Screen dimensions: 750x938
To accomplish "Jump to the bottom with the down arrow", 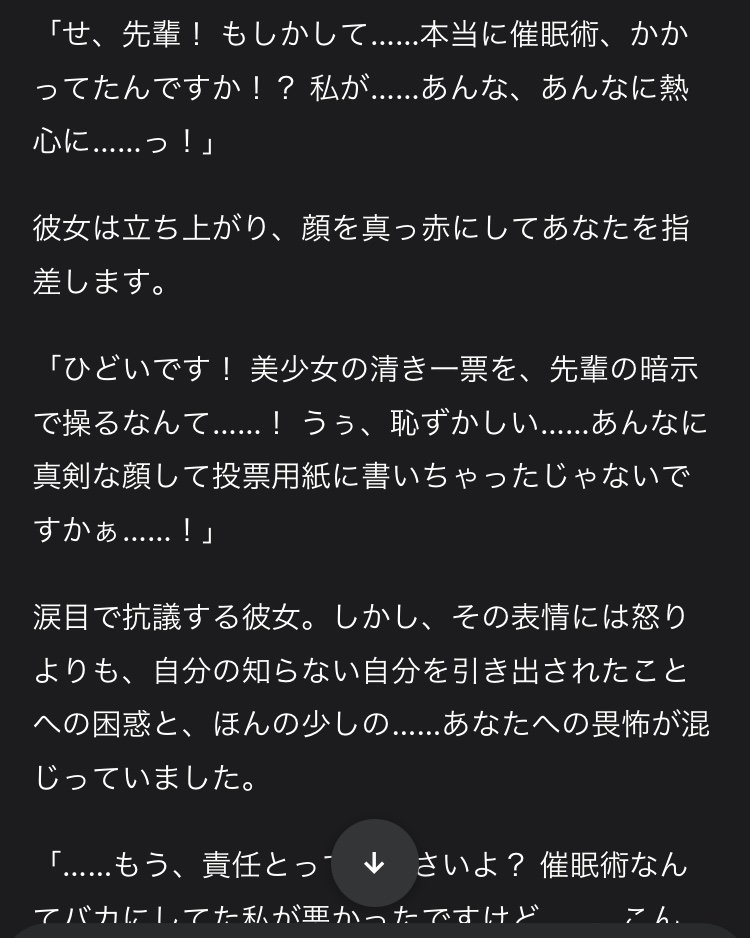I will (374, 863).
